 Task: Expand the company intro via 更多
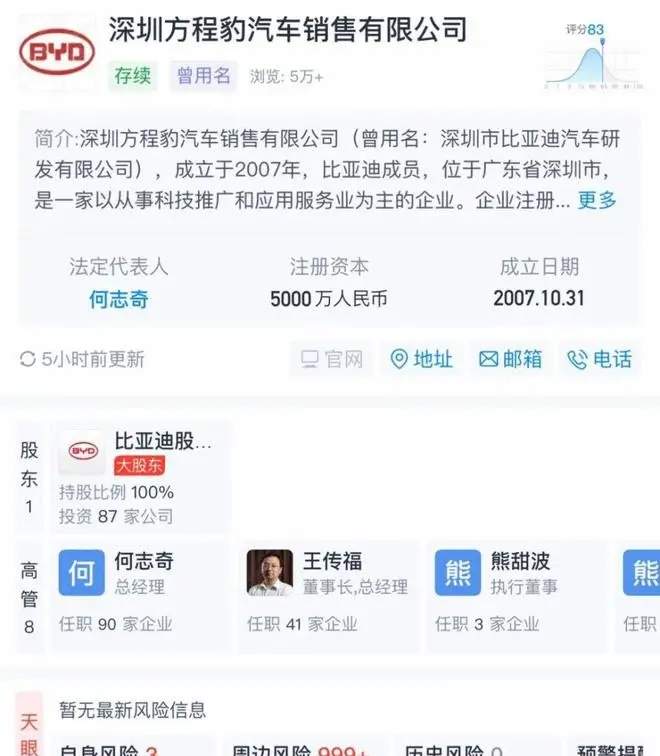tap(597, 200)
